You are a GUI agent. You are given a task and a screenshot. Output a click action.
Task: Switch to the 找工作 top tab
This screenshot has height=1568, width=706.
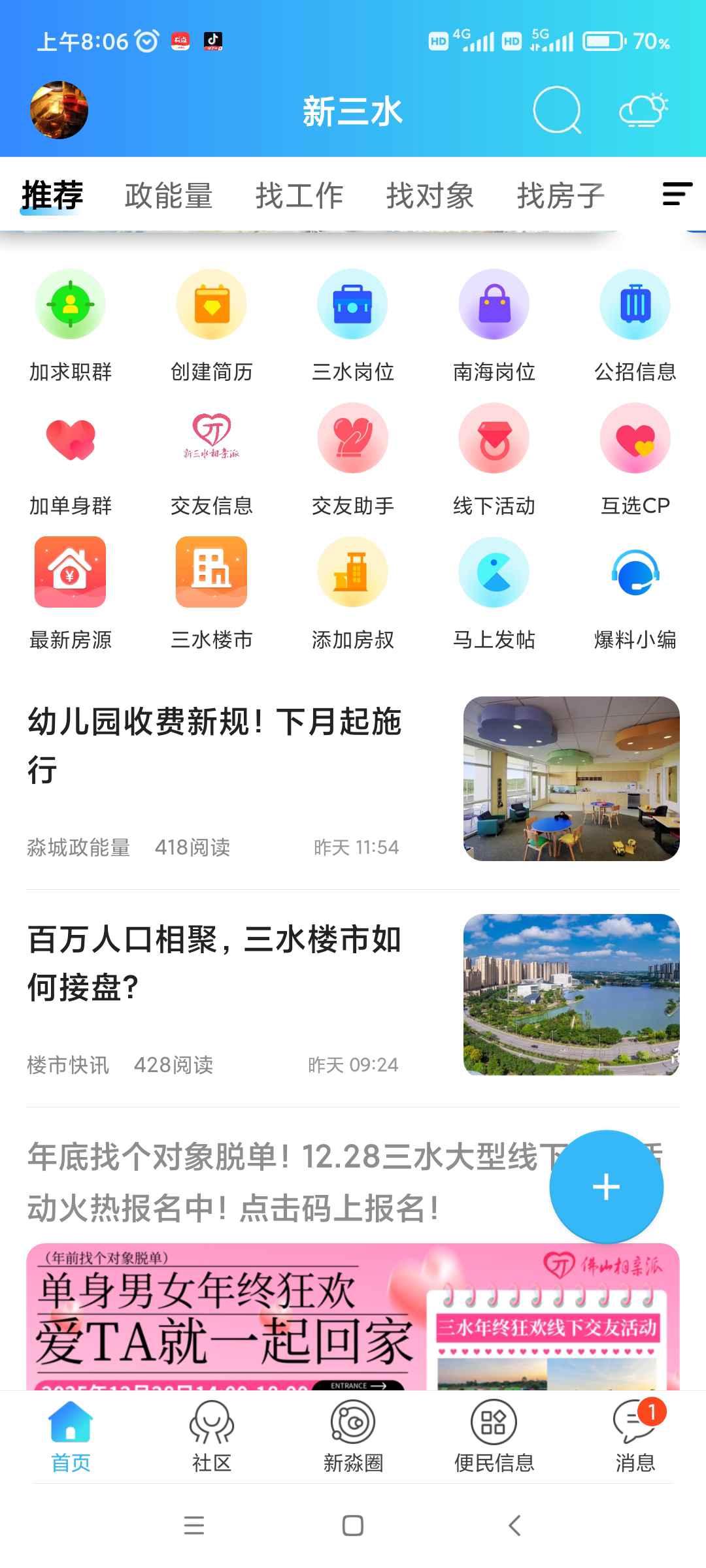coord(299,195)
